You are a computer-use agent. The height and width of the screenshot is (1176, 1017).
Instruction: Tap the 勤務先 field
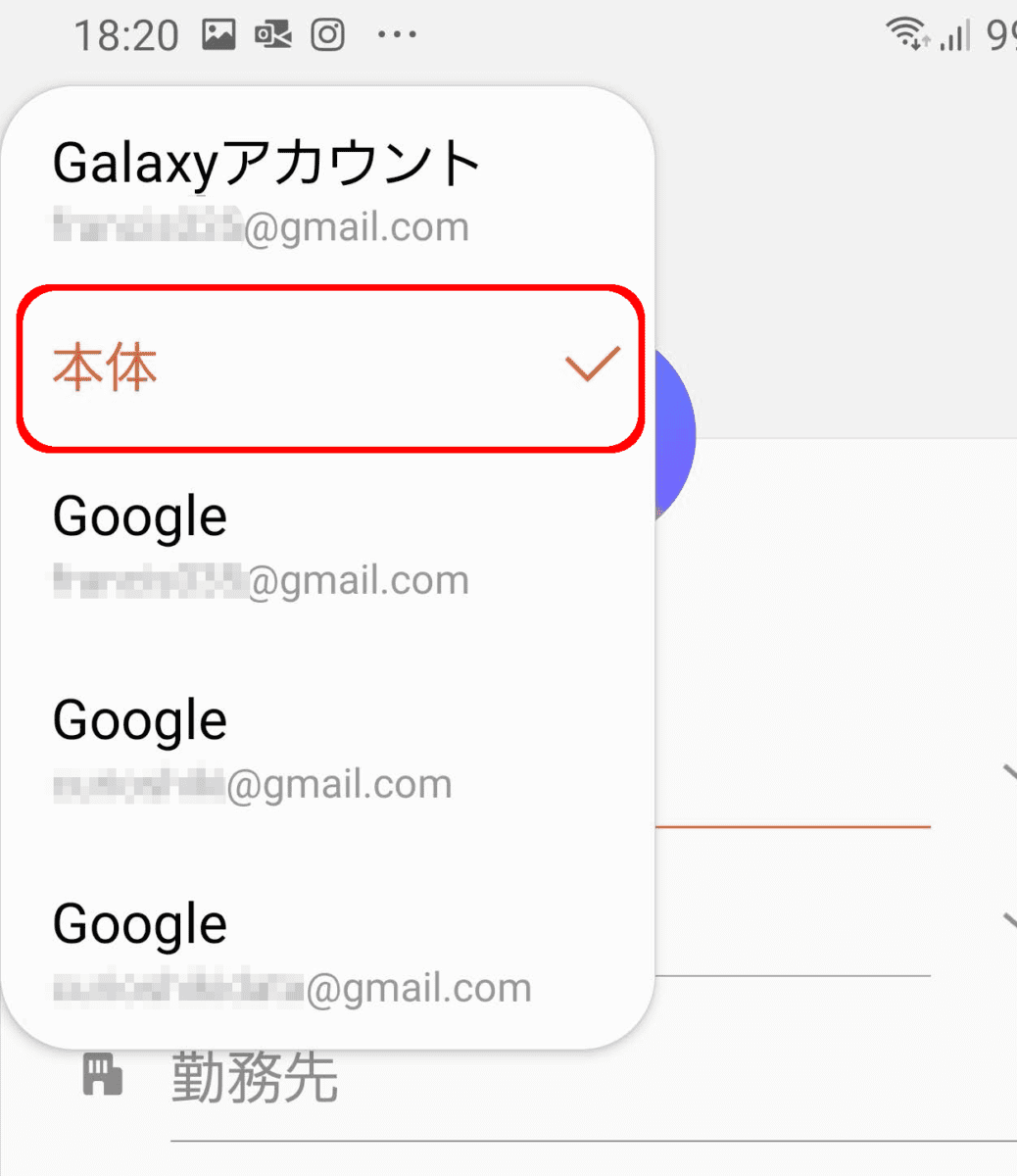coord(255,1079)
